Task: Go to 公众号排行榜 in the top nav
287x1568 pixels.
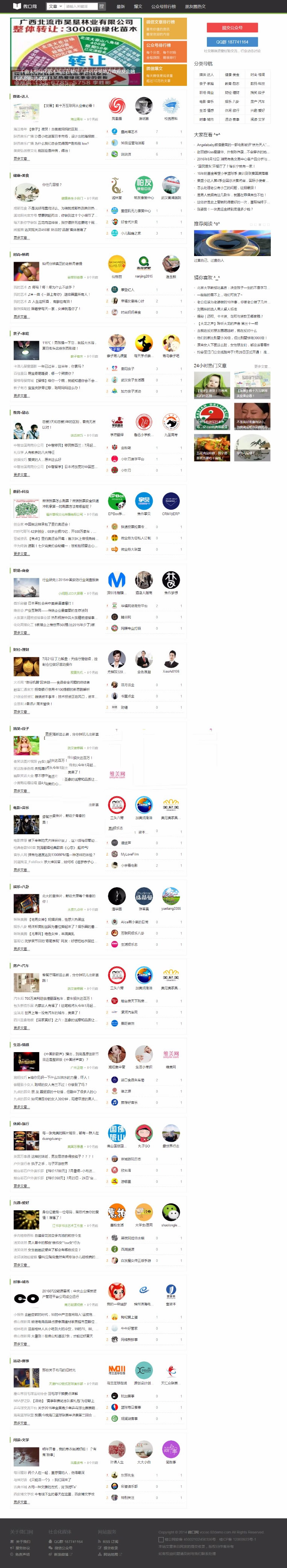Action: pyautogui.click(x=163, y=6)
